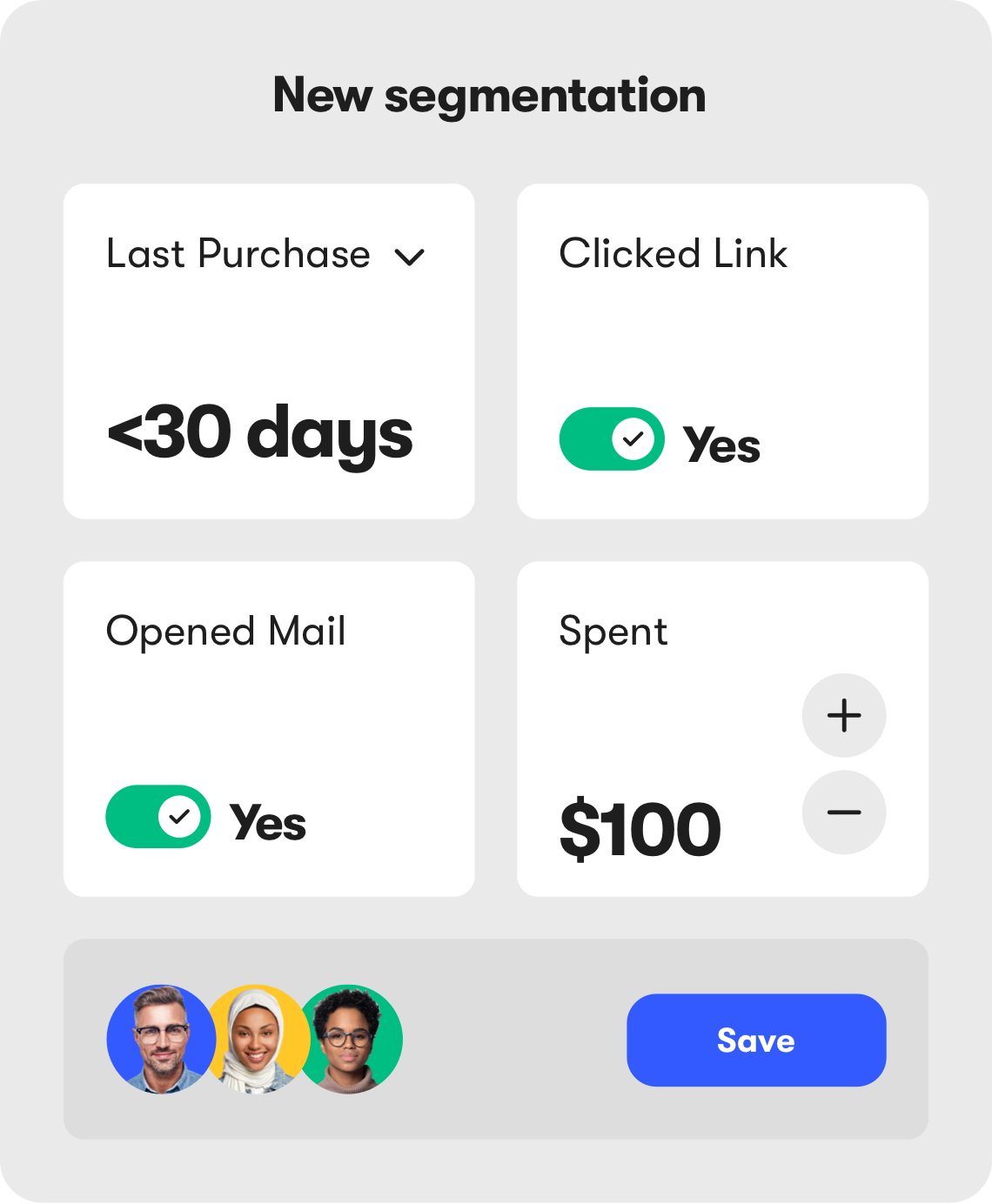Save the new segmentation

pos(756,1040)
